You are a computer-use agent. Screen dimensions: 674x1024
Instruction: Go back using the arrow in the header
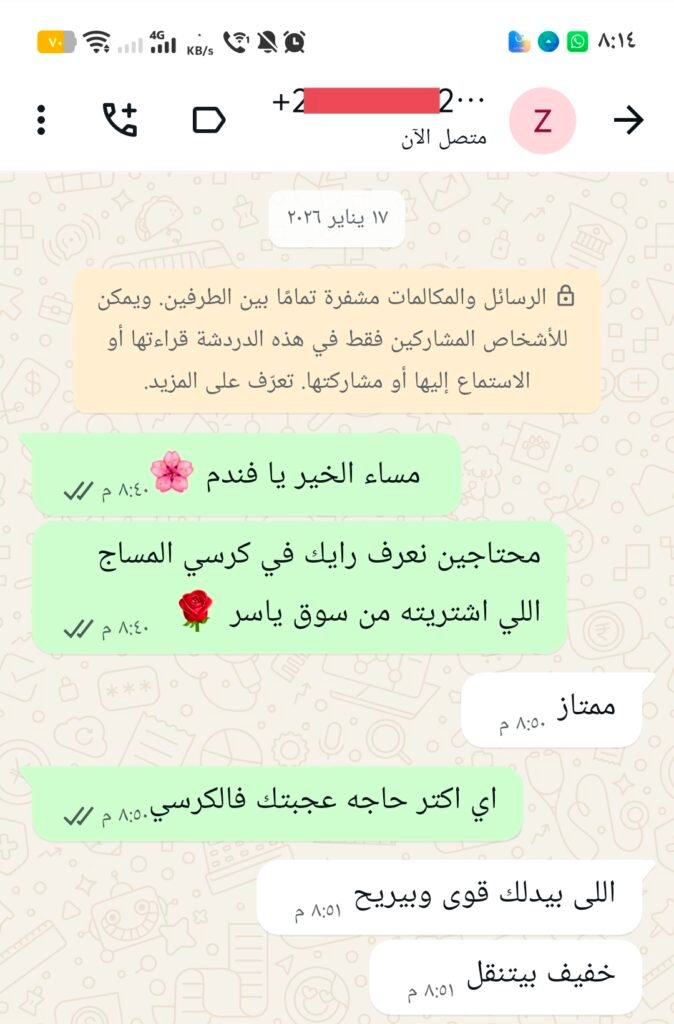coord(628,120)
